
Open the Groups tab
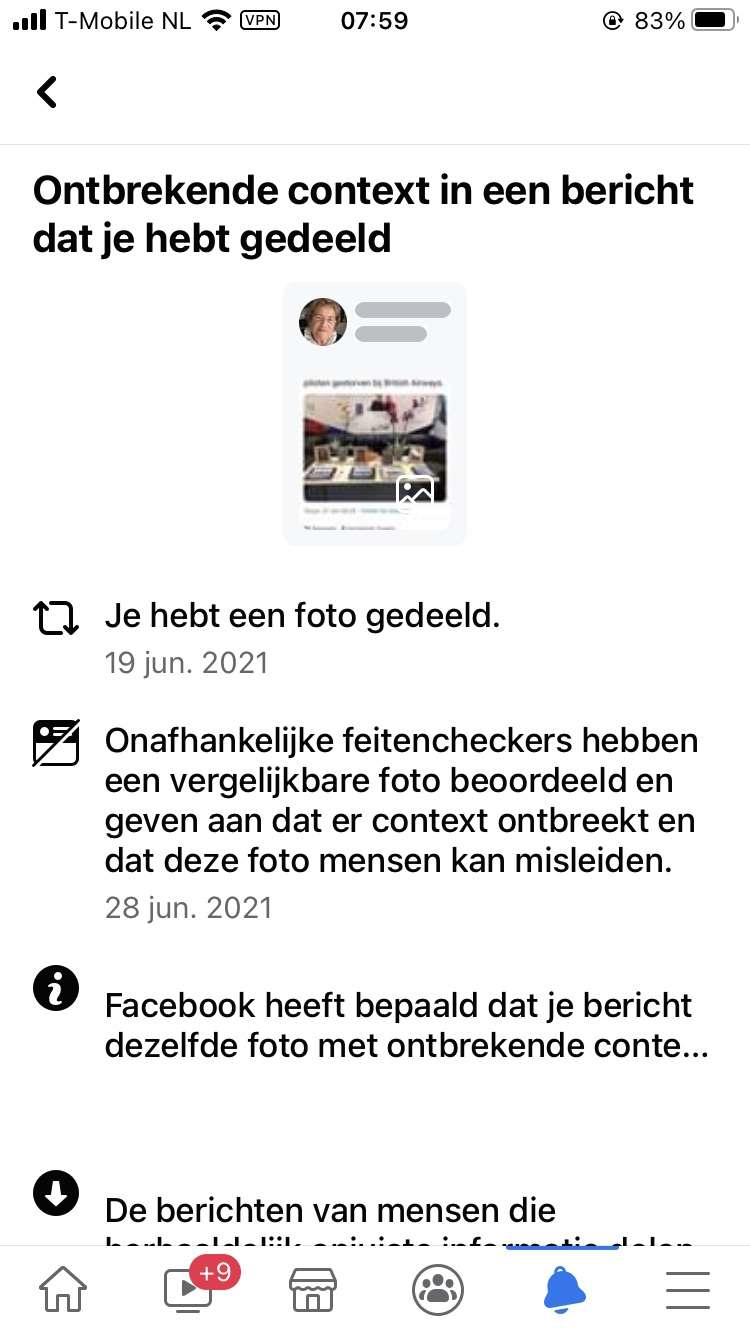click(438, 1289)
